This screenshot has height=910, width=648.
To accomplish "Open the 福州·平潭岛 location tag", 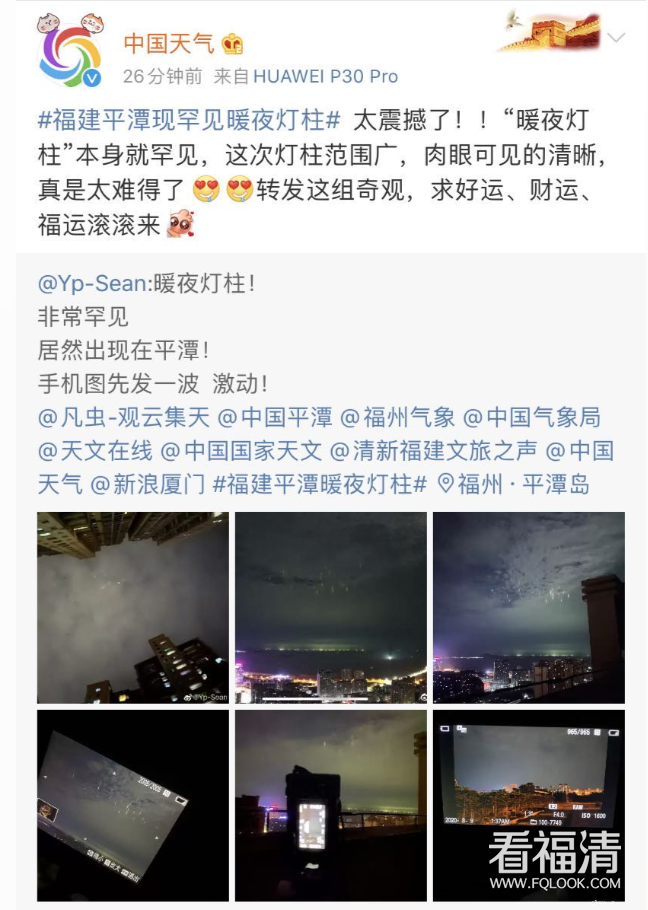I will point(512,485).
